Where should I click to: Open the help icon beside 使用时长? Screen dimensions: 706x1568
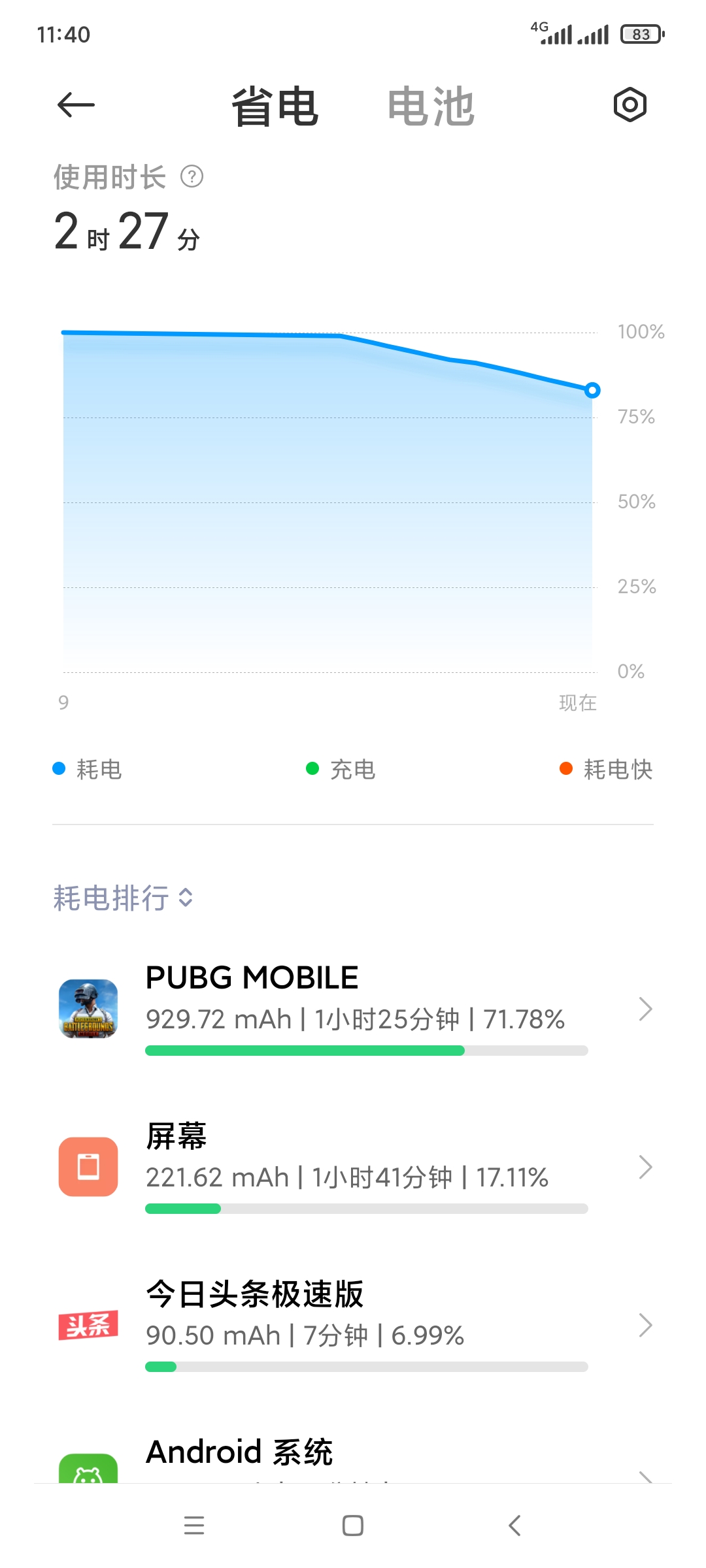(x=192, y=176)
